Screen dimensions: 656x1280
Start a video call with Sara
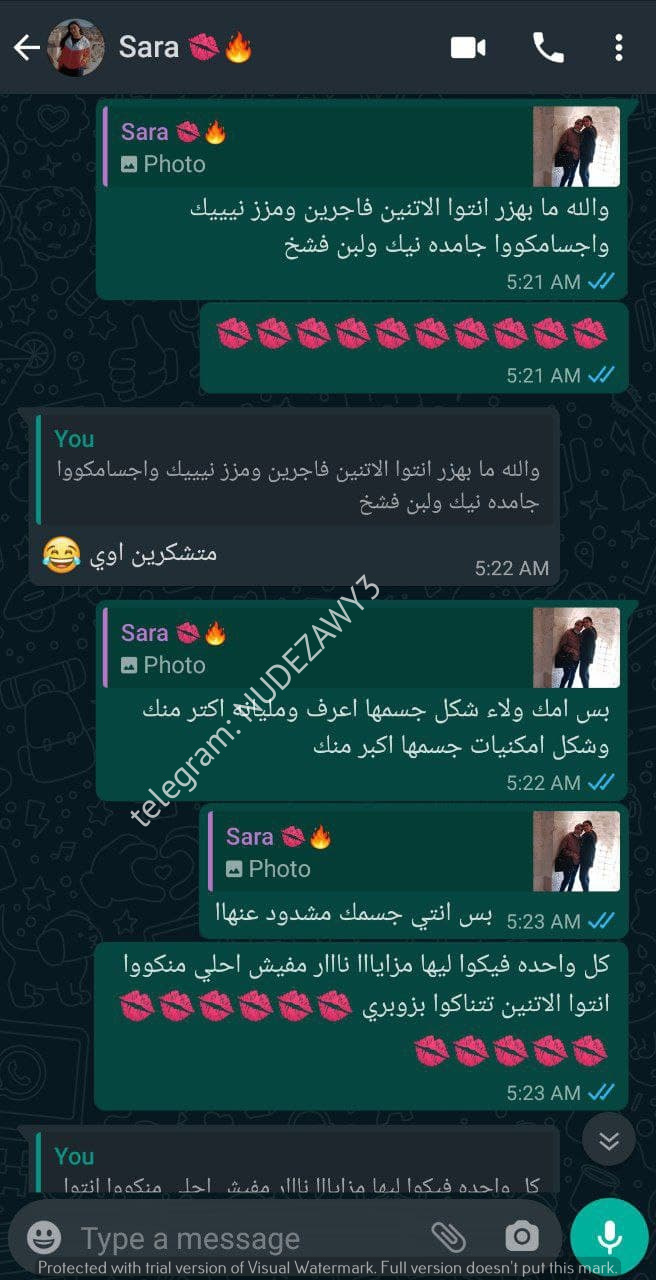click(468, 47)
